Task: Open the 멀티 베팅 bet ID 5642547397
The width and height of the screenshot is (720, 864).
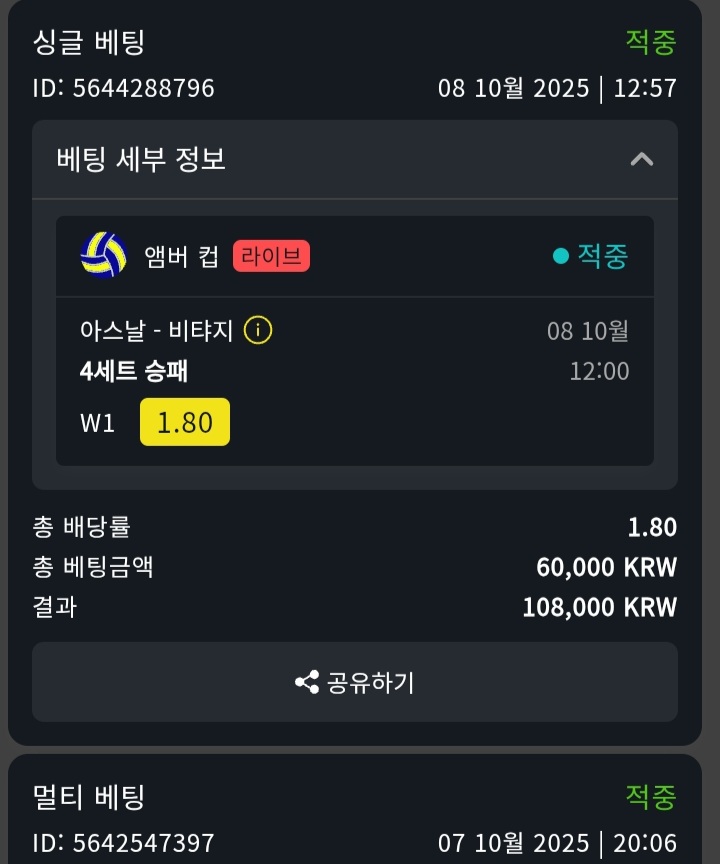Action: click(x=124, y=842)
